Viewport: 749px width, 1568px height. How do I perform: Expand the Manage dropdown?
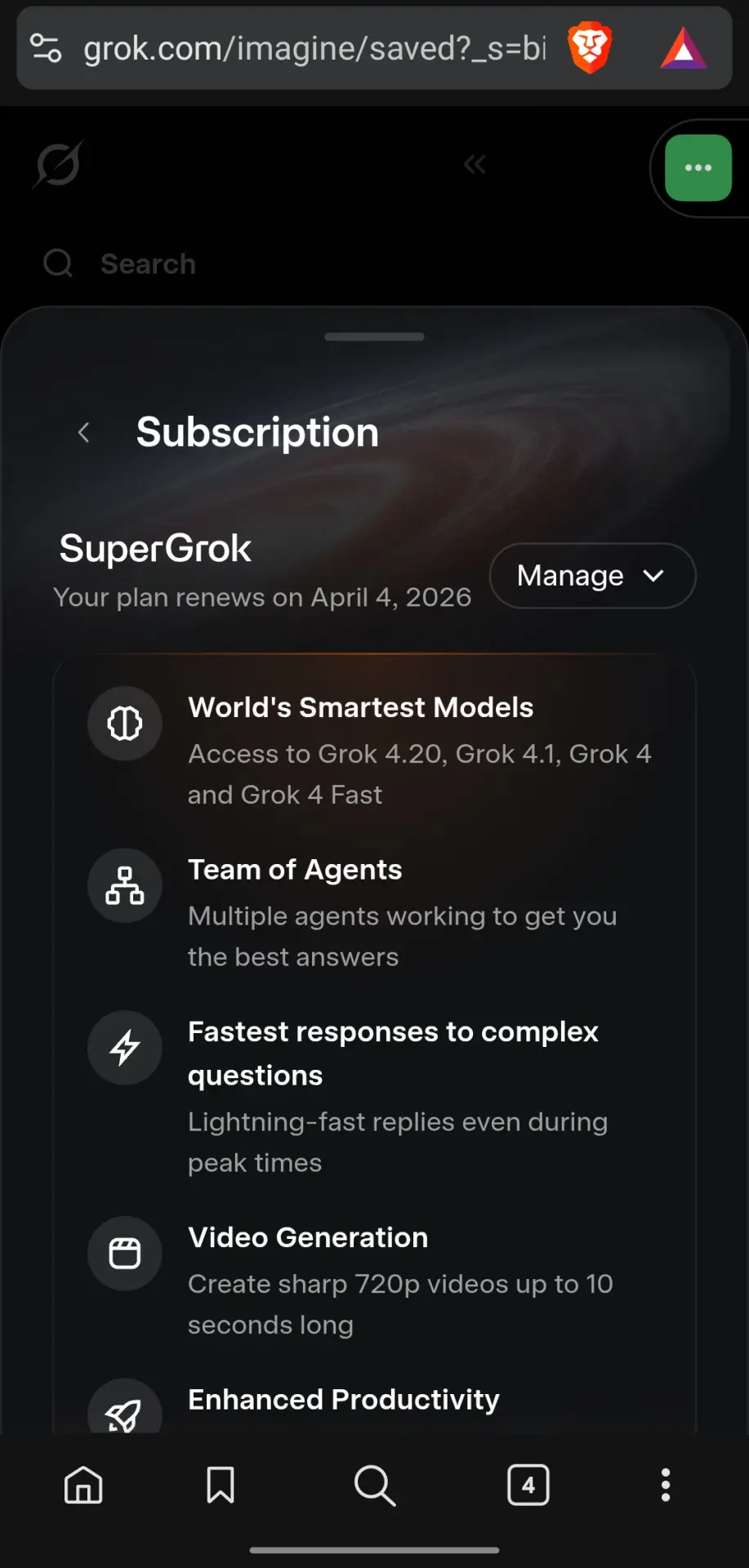click(x=592, y=576)
